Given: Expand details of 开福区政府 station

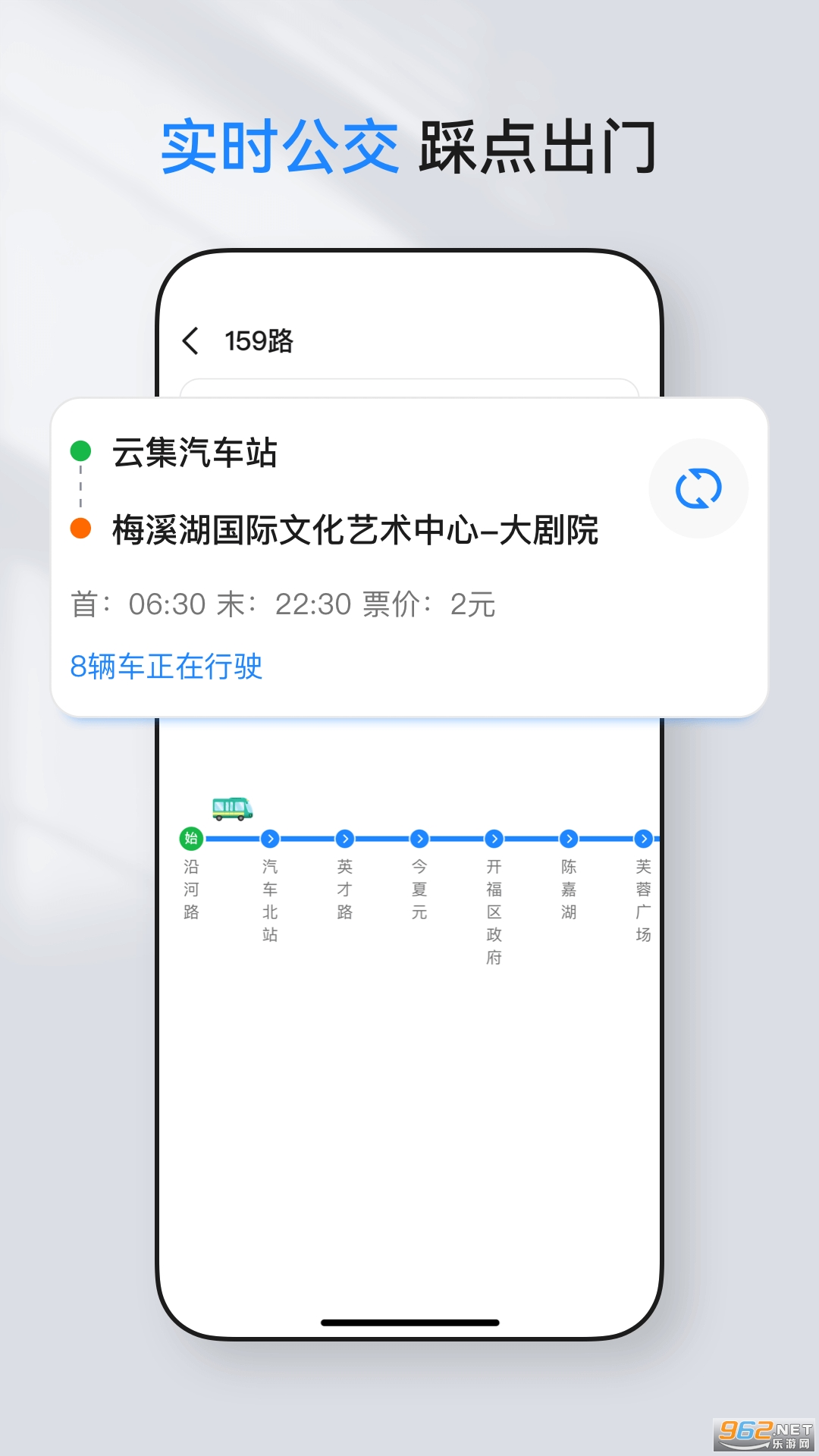Looking at the screenshot, I should click(x=495, y=837).
